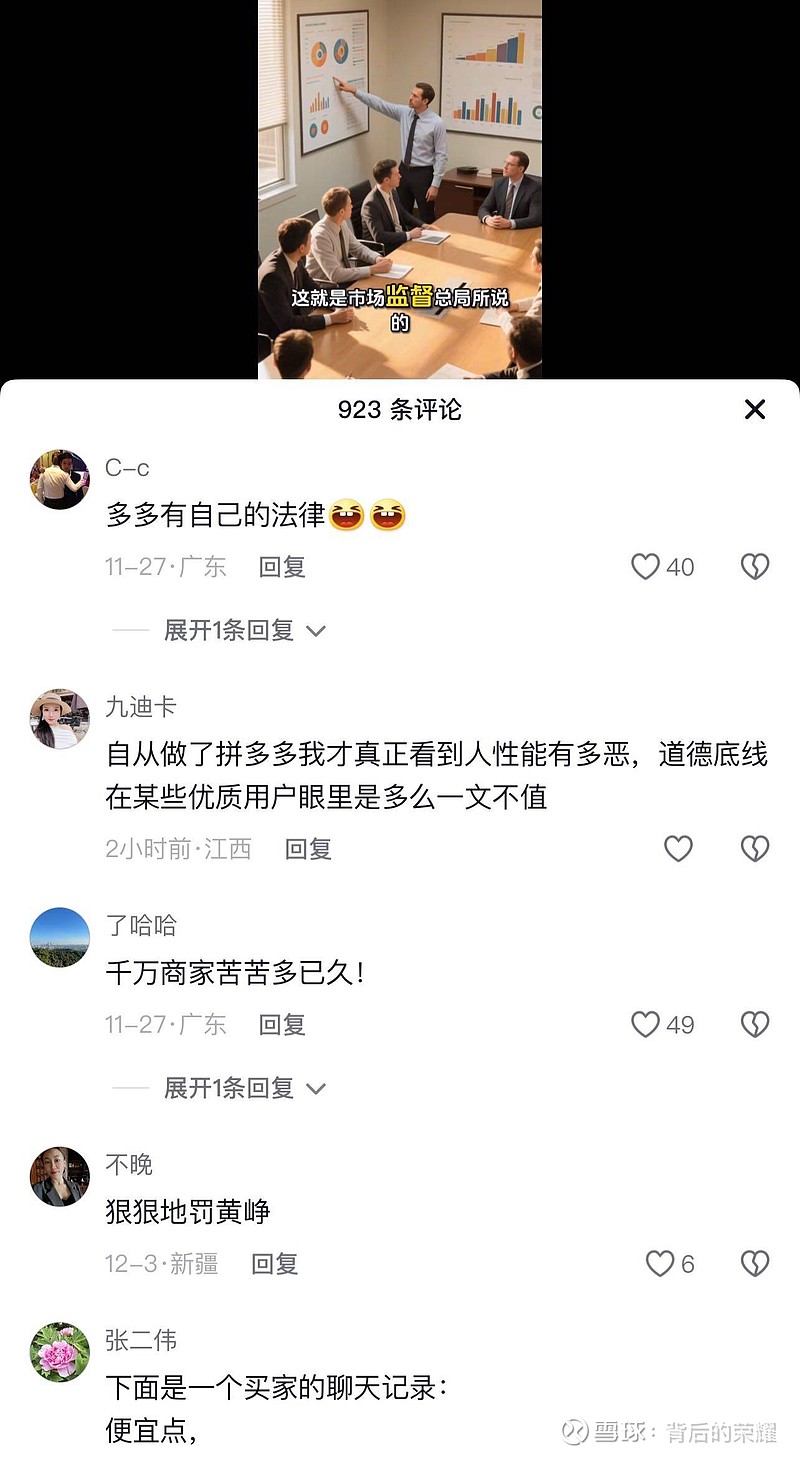Viewport: 800px width, 1457px height.
Task: Close the comments panel
Action: point(755,409)
